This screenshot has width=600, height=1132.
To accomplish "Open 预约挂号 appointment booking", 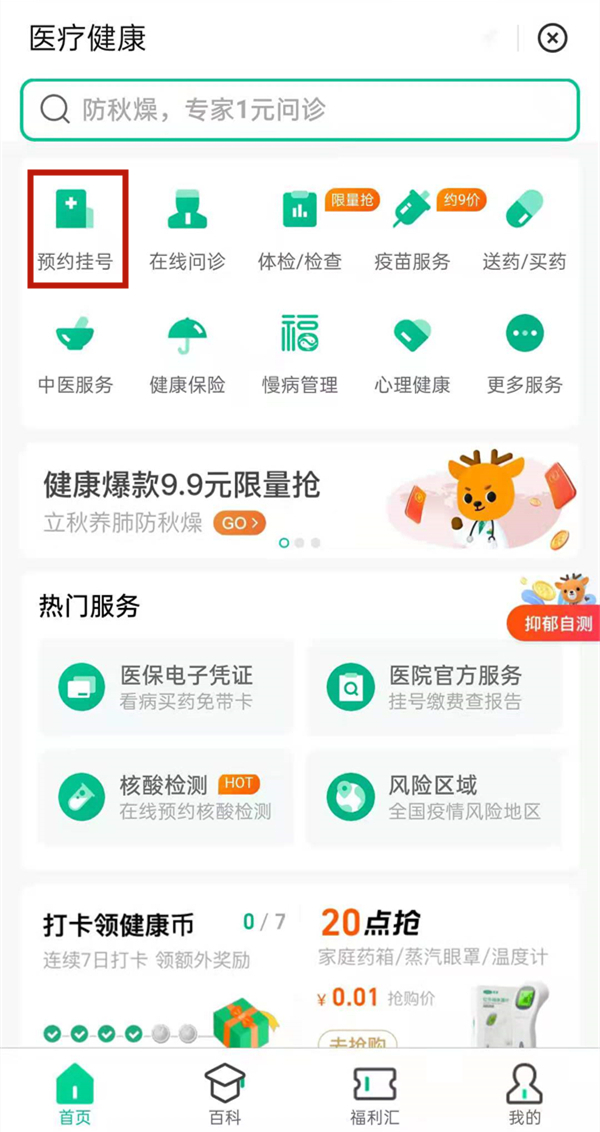I will [76, 229].
